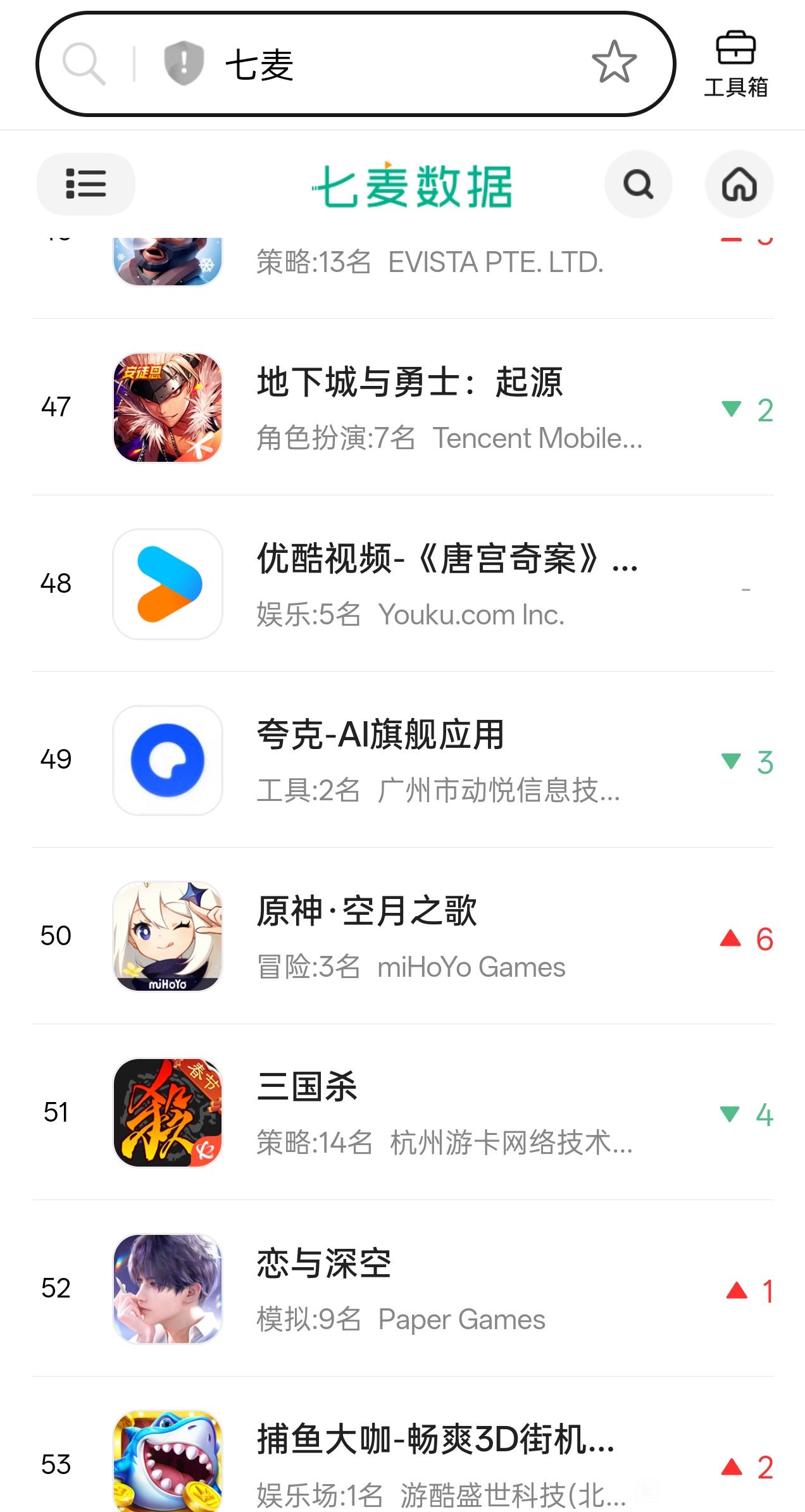Tap the browser address bar showing 七麦

coord(380,64)
